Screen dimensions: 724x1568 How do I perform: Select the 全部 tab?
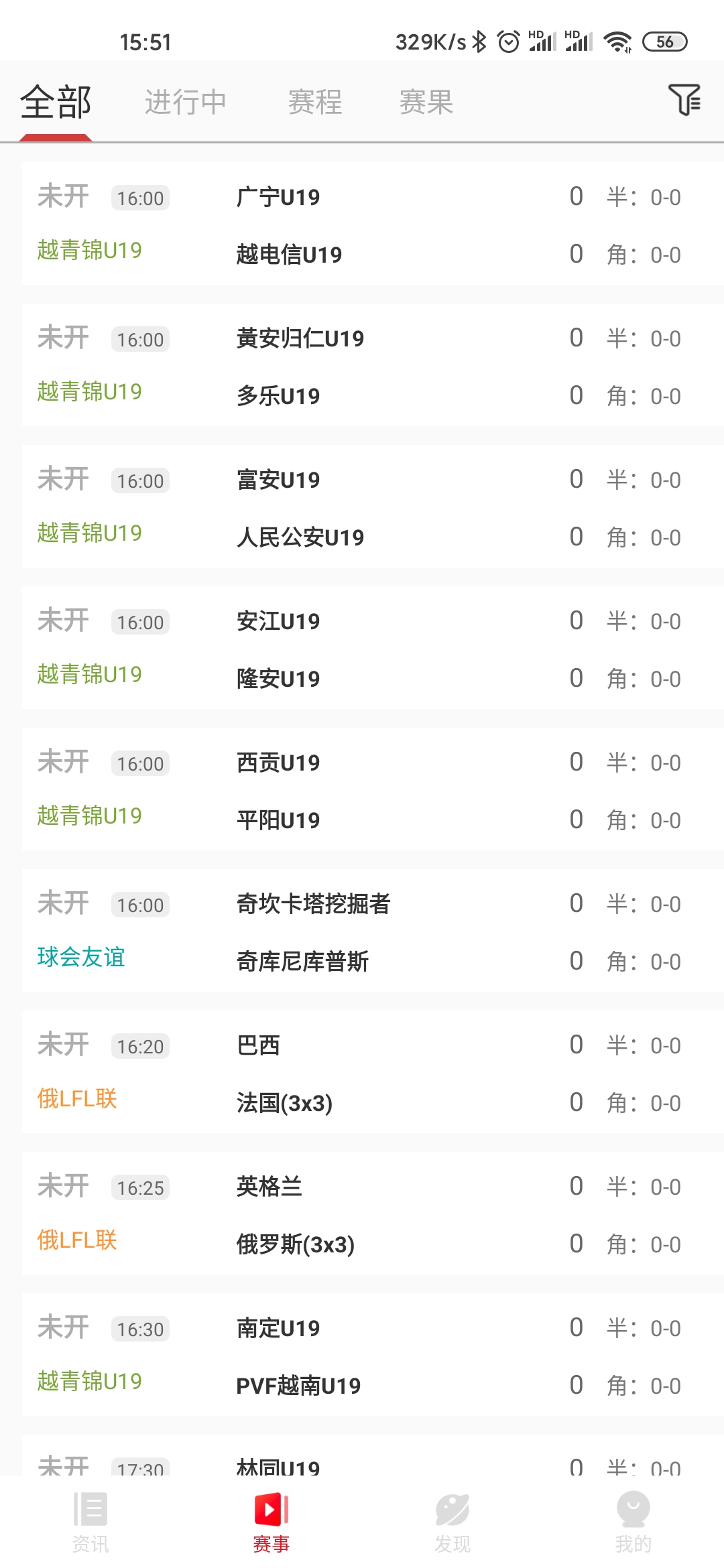pyautogui.click(x=56, y=102)
